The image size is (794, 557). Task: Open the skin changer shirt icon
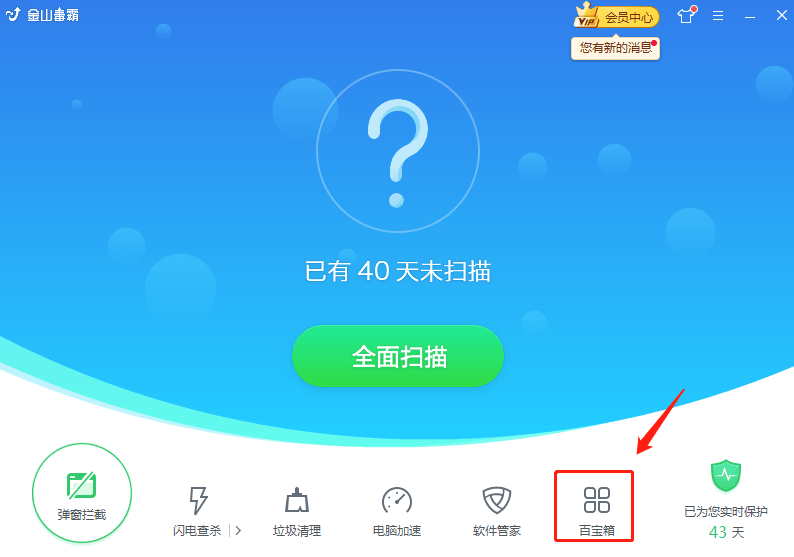click(x=685, y=16)
